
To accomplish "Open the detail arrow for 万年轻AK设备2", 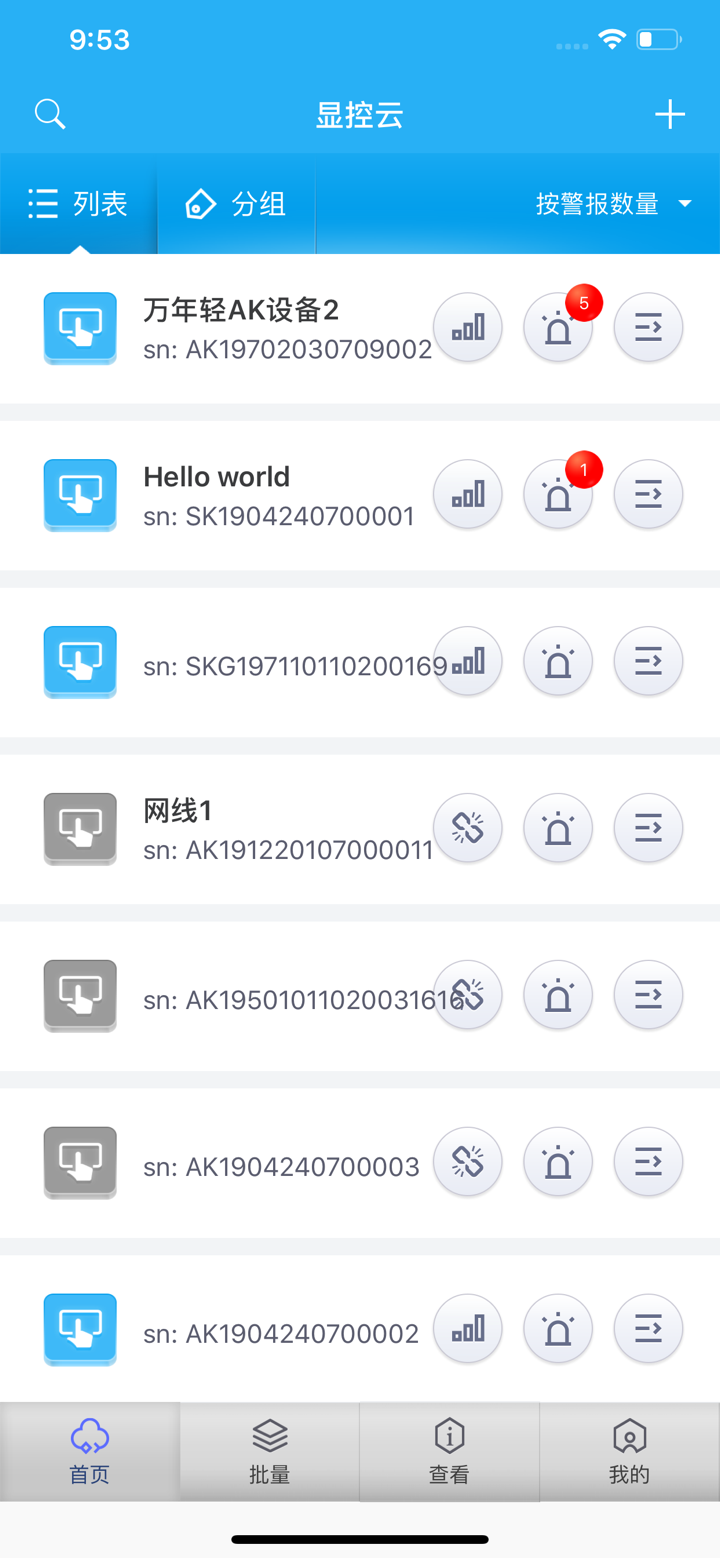I will [x=647, y=327].
